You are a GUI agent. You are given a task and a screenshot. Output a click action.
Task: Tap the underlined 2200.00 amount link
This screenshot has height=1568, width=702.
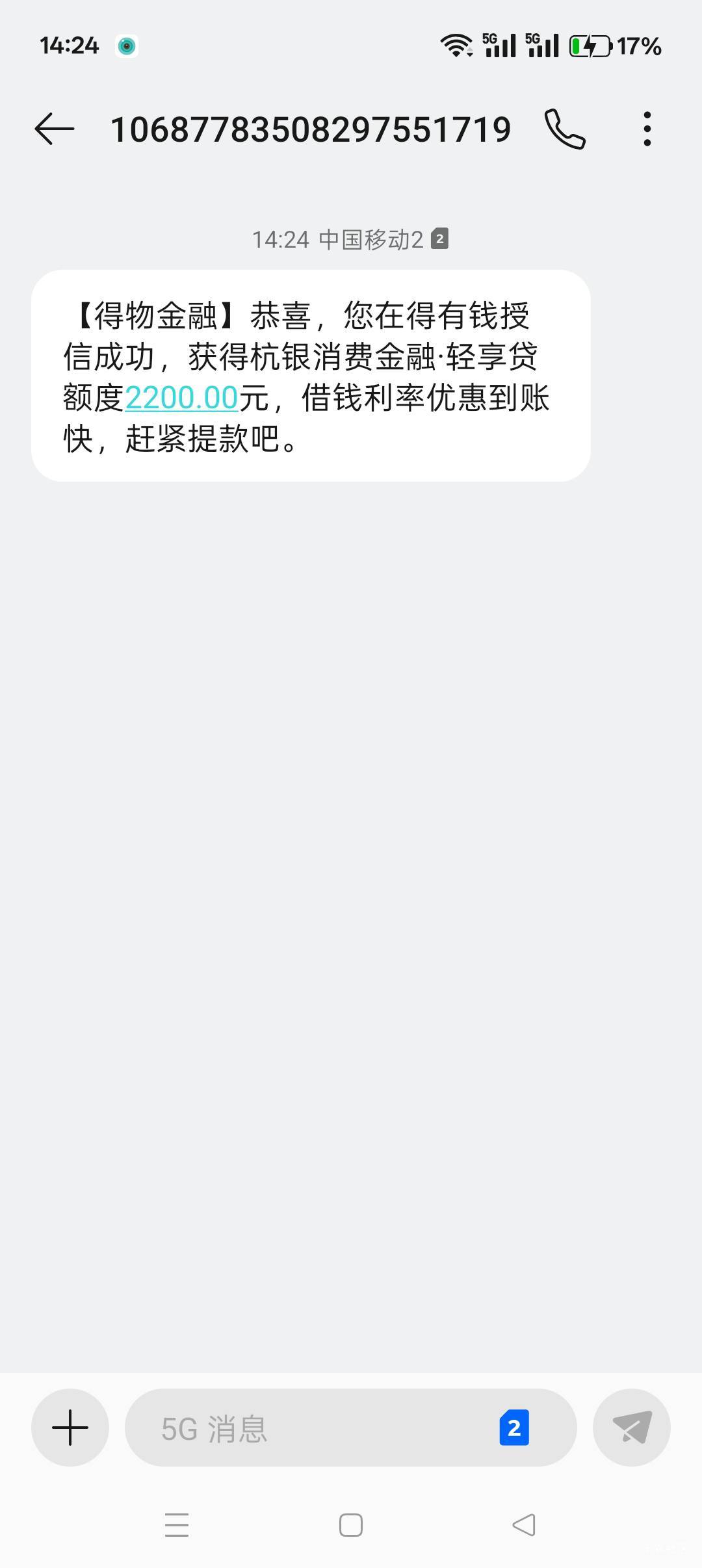pyautogui.click(x=181, y=398)
